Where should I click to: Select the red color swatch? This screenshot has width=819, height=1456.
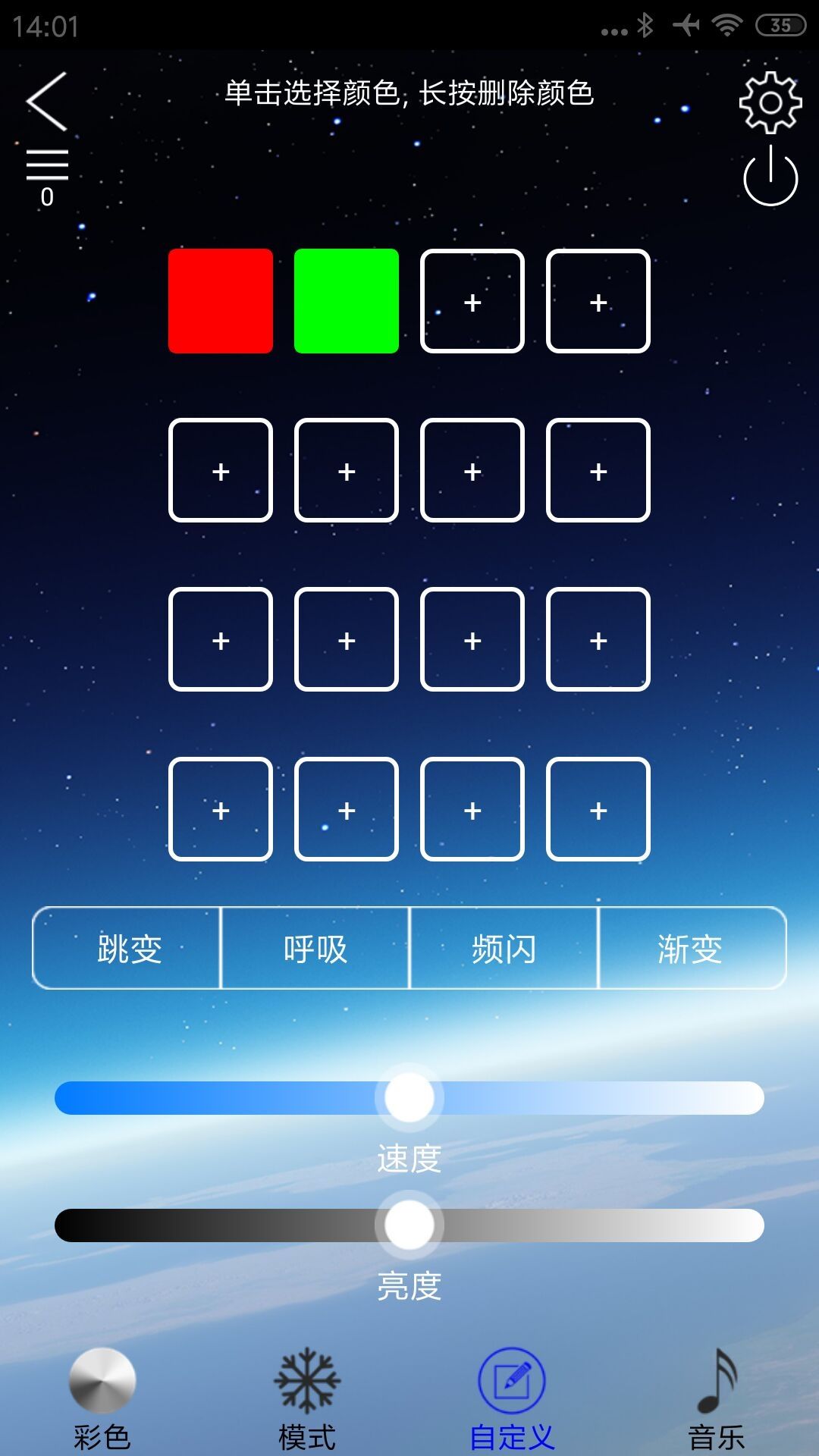221,301
